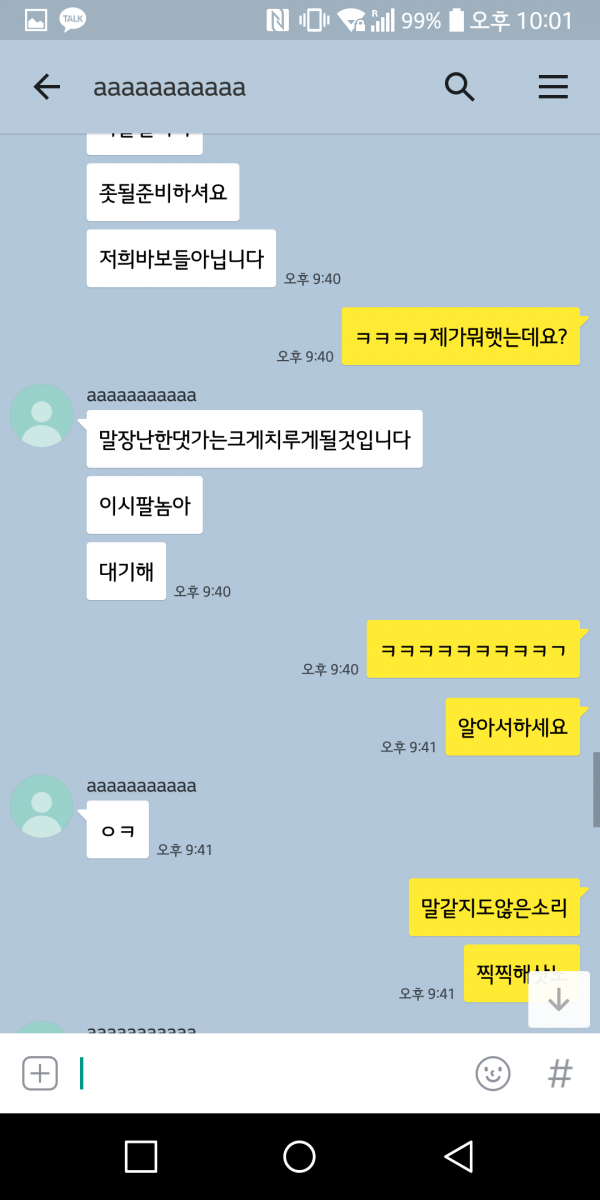
Task: Open recent apps from the navigation bar
Action: click(141, 1157)
